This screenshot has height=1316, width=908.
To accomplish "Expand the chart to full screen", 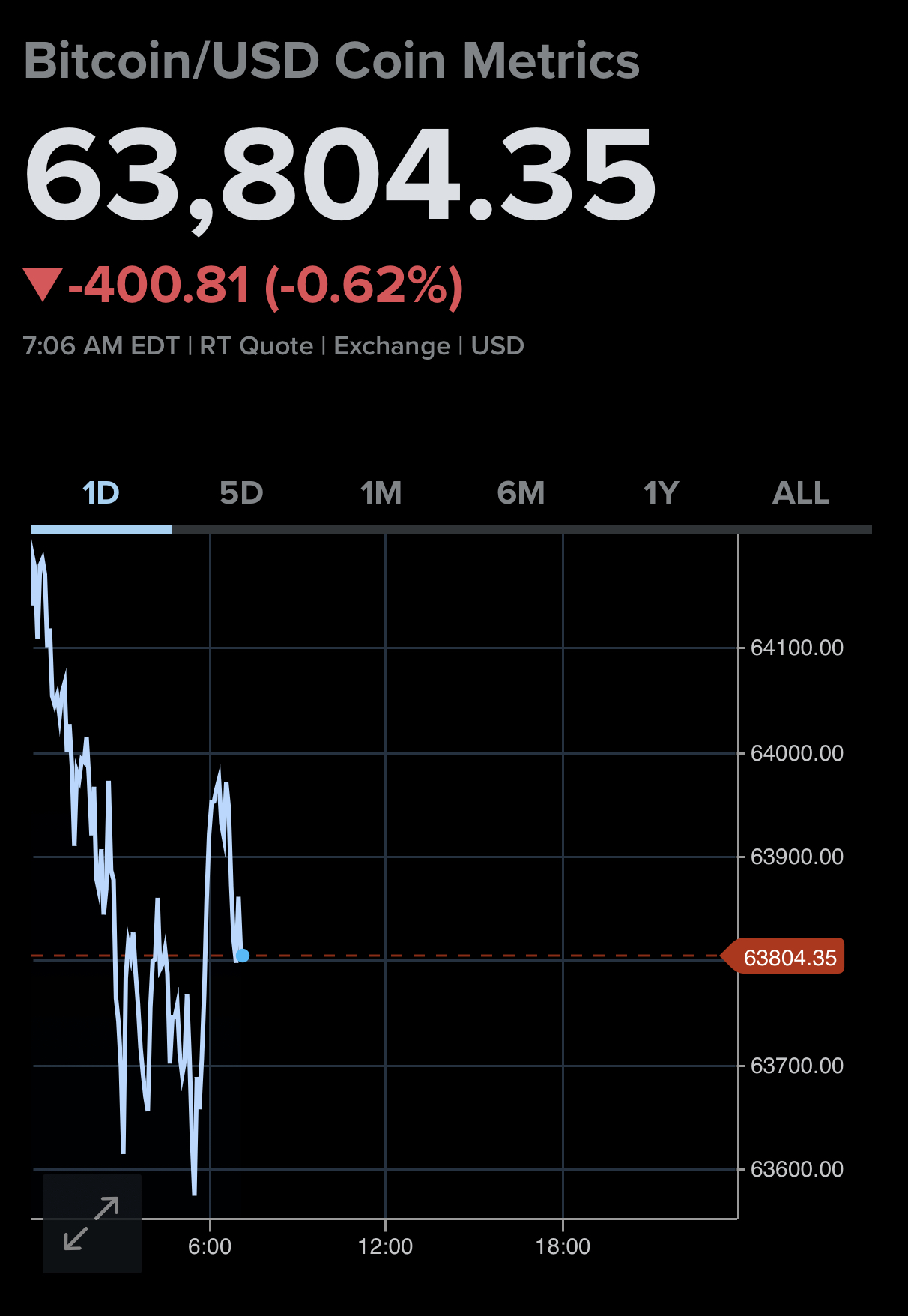I will point(91,1224).
